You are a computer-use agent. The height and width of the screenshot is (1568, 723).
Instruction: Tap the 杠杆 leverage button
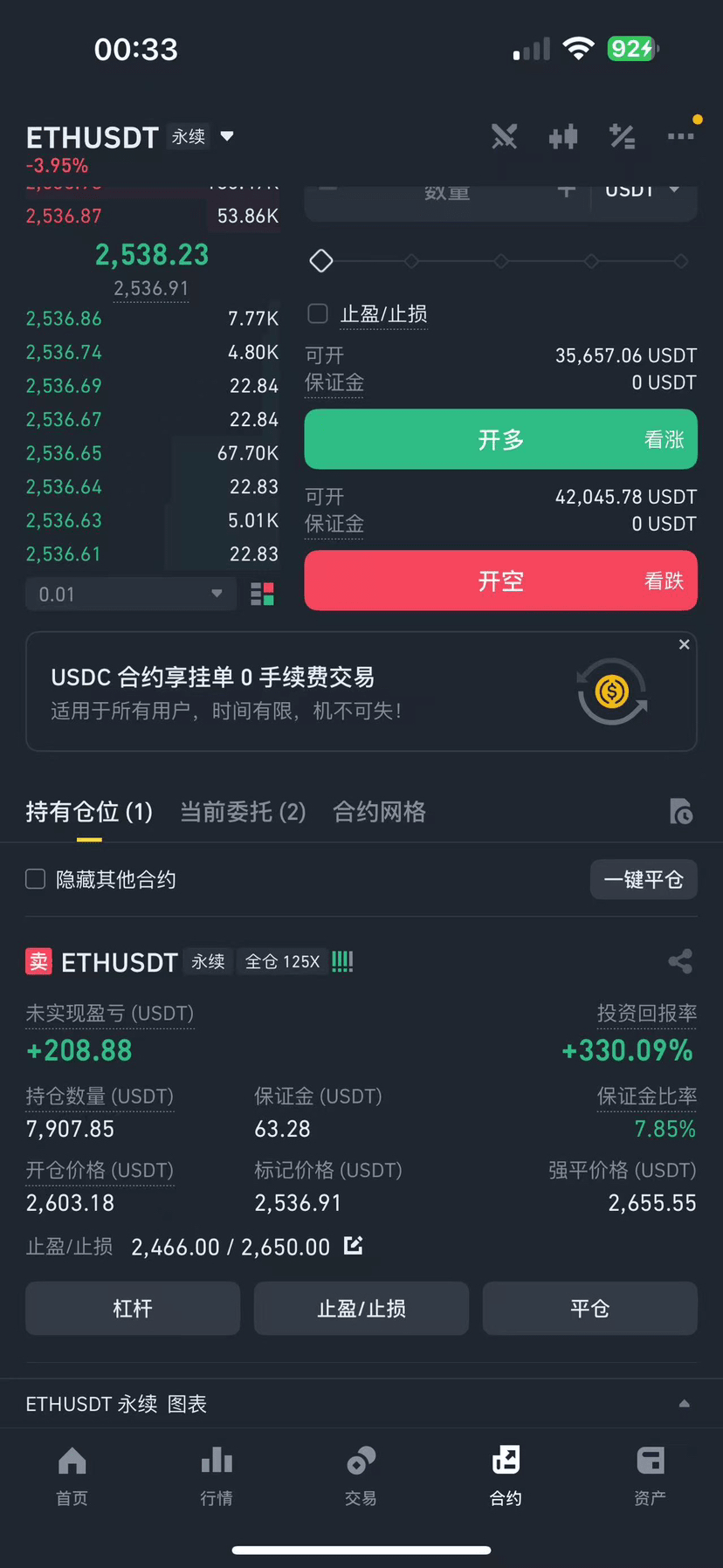coord(133,1308)
